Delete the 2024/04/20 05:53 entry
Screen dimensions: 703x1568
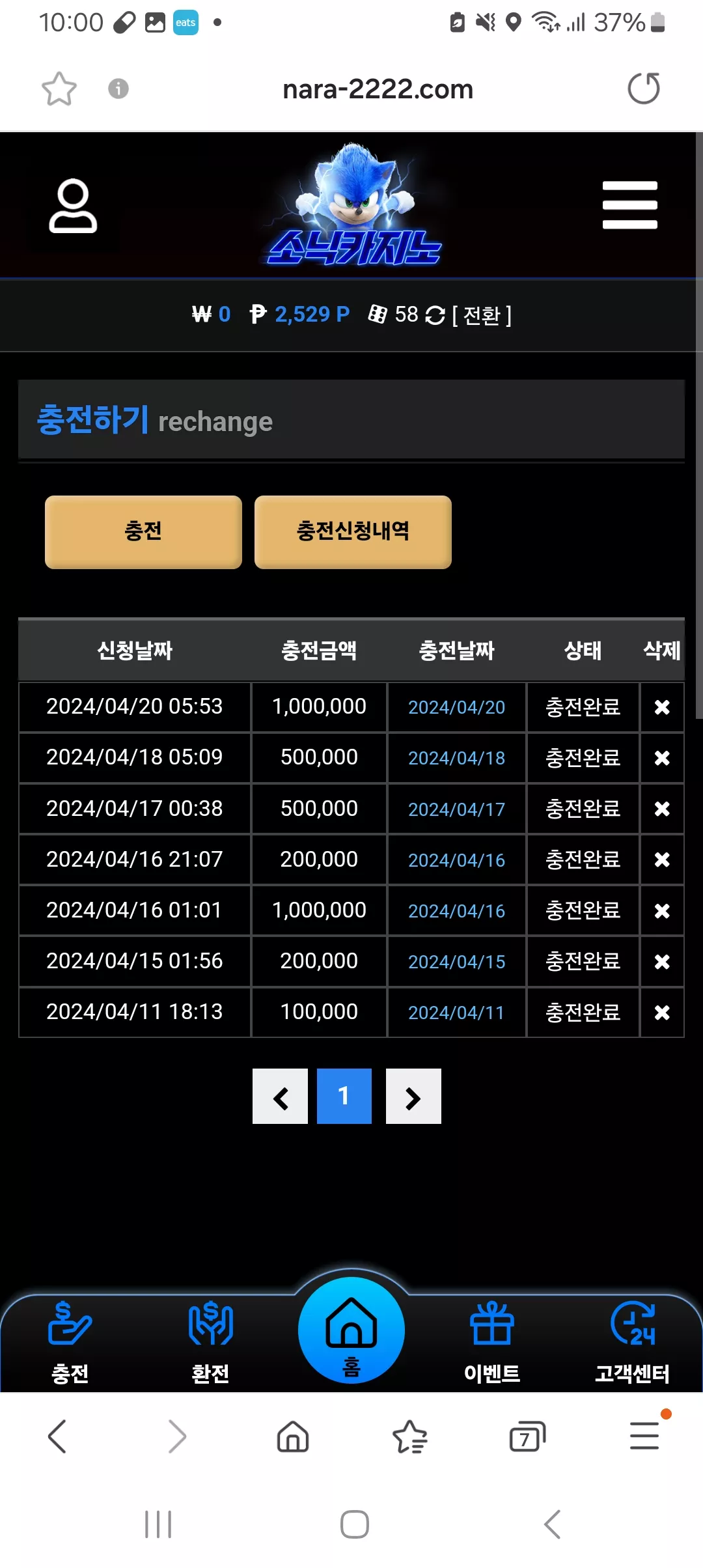point(662,707)
